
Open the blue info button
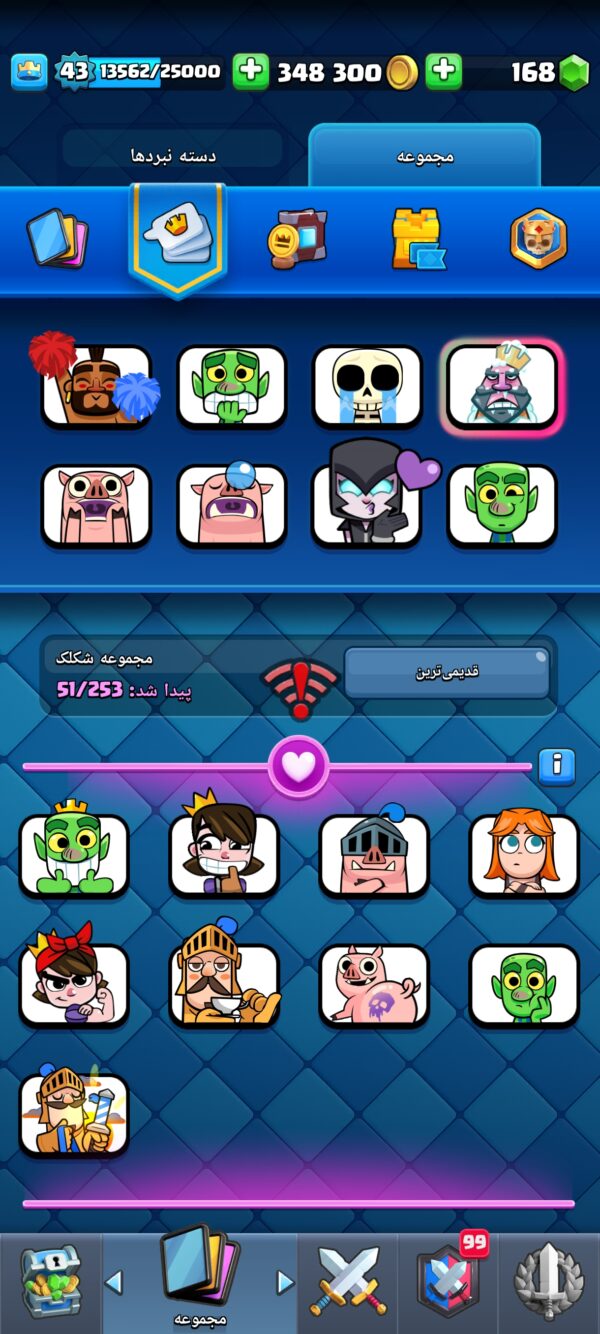click(x=557, y=767)
